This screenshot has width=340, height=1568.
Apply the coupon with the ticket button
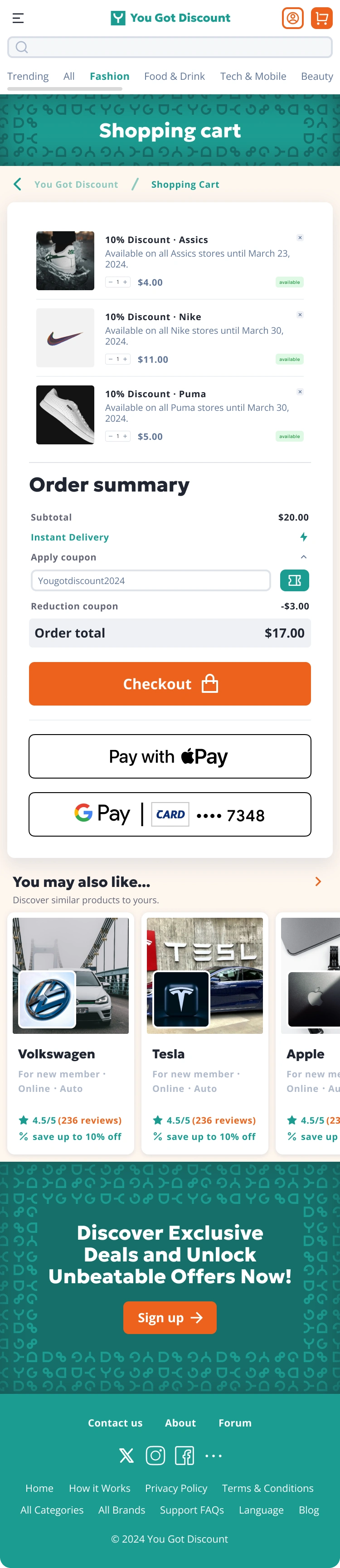point(294,581)
